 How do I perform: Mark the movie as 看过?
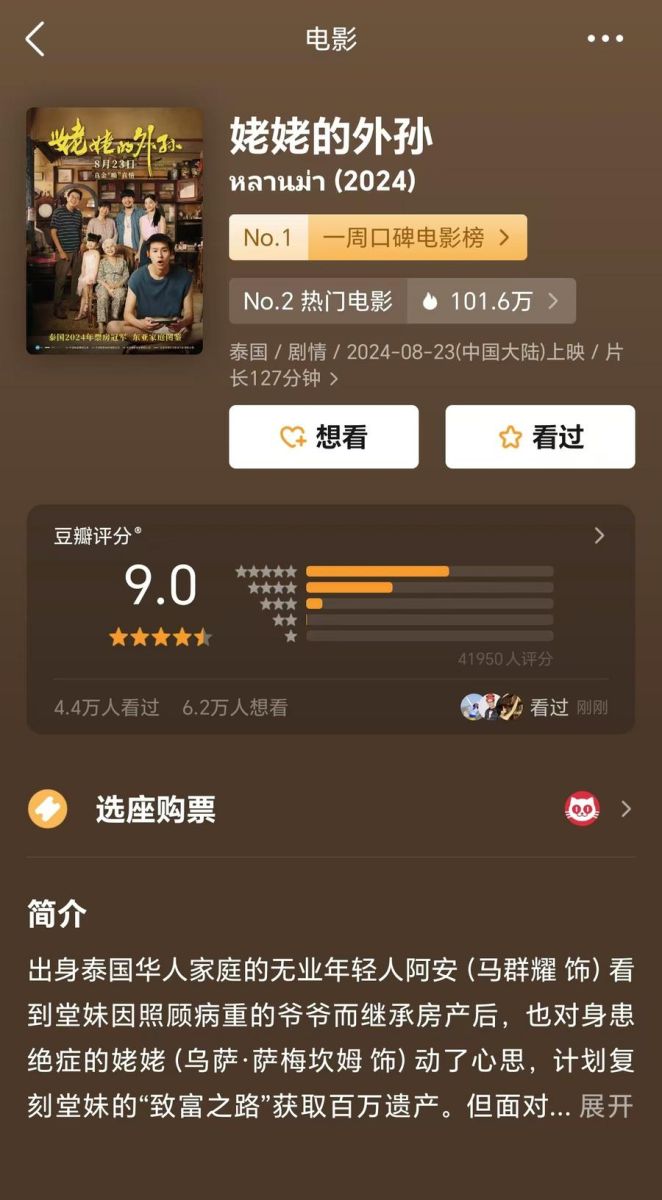(540, 437)
